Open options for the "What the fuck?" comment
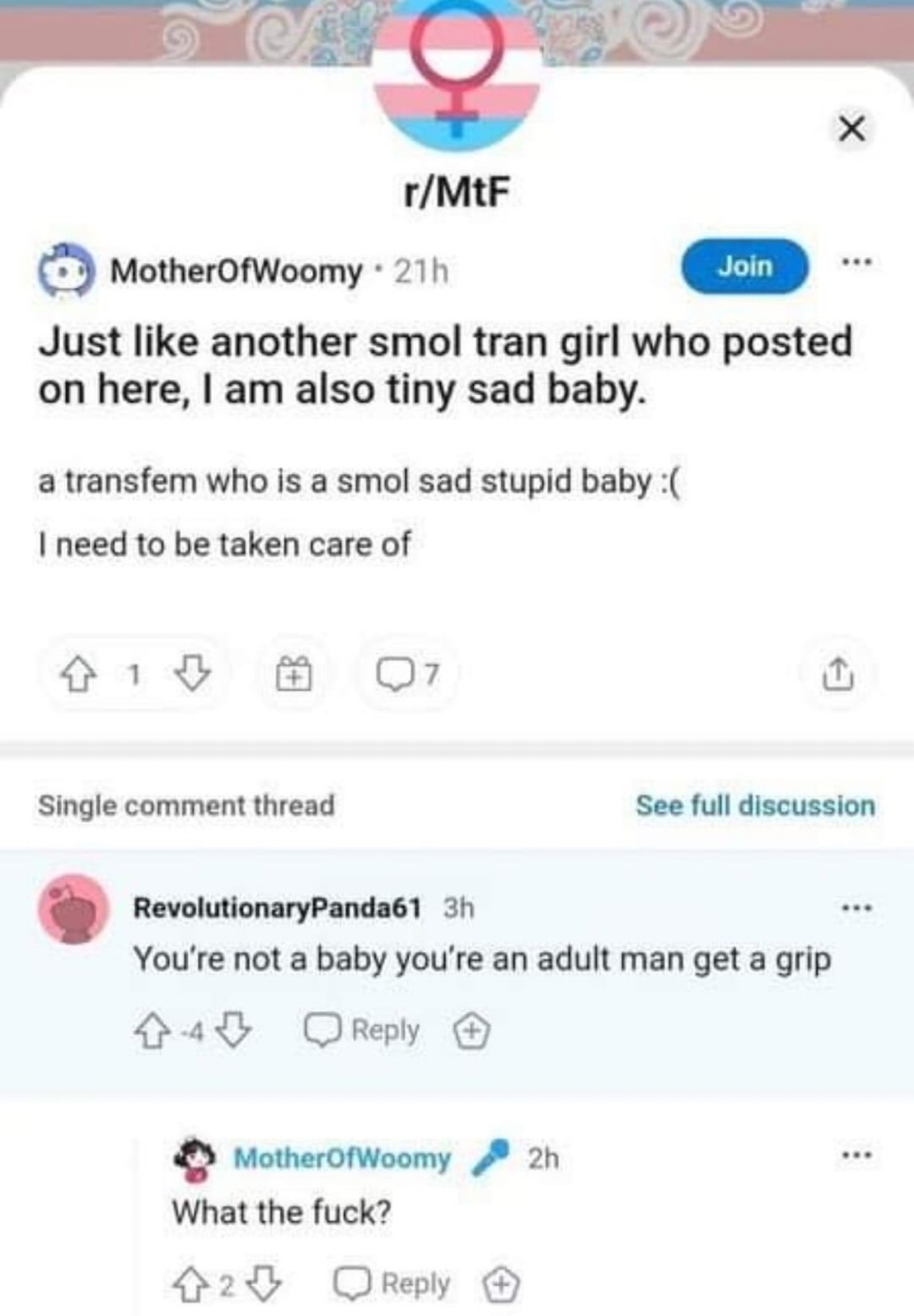This screenshot has width=914, height=1316. coord(856,1155)
